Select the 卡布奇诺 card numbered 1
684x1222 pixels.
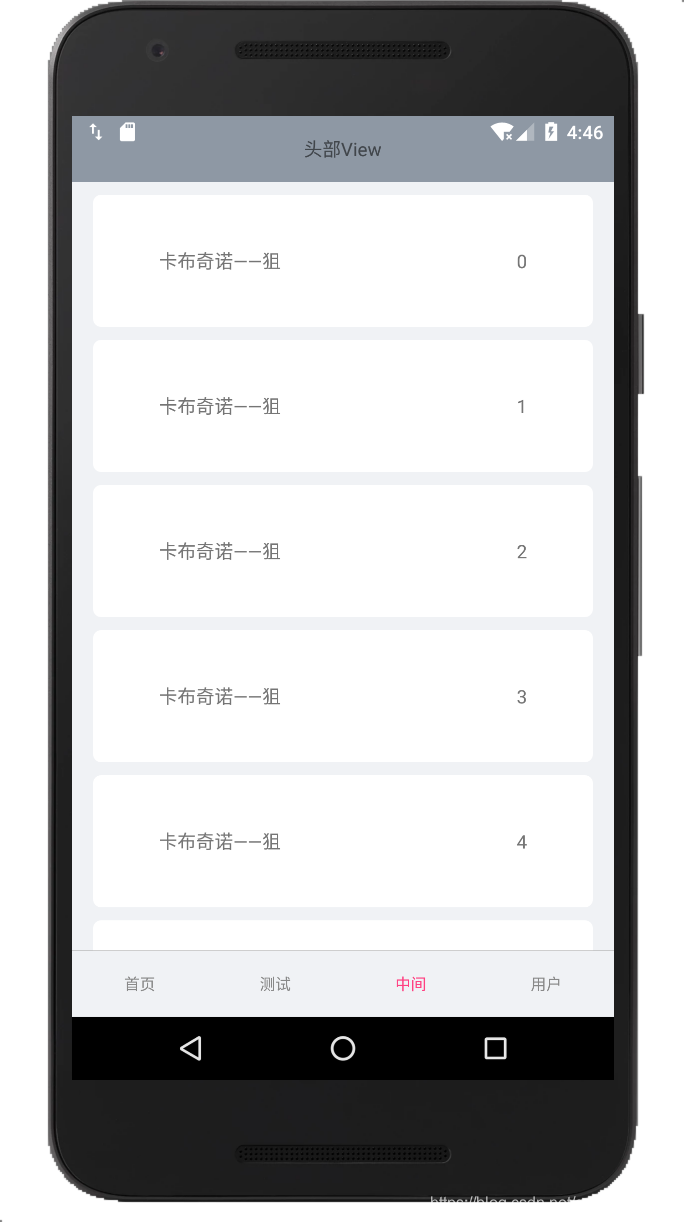pyautogui.click(x=343, y=406)
